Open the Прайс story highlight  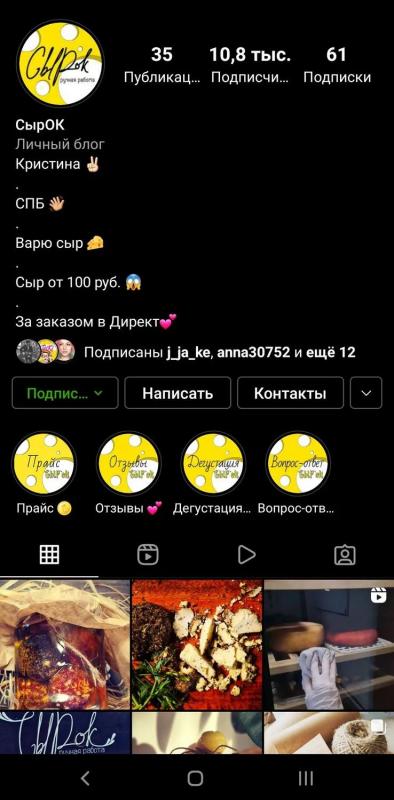44,463
